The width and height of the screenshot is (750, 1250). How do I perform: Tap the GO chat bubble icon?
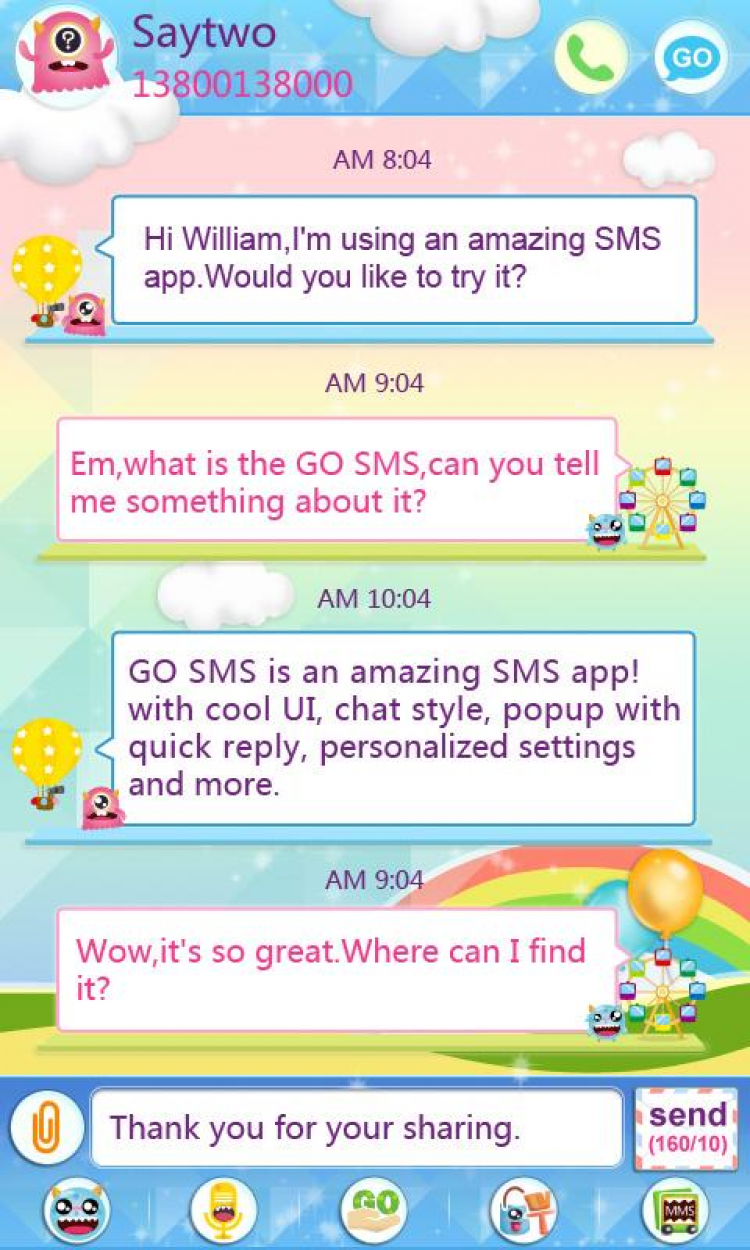click(x=690, y=58)
